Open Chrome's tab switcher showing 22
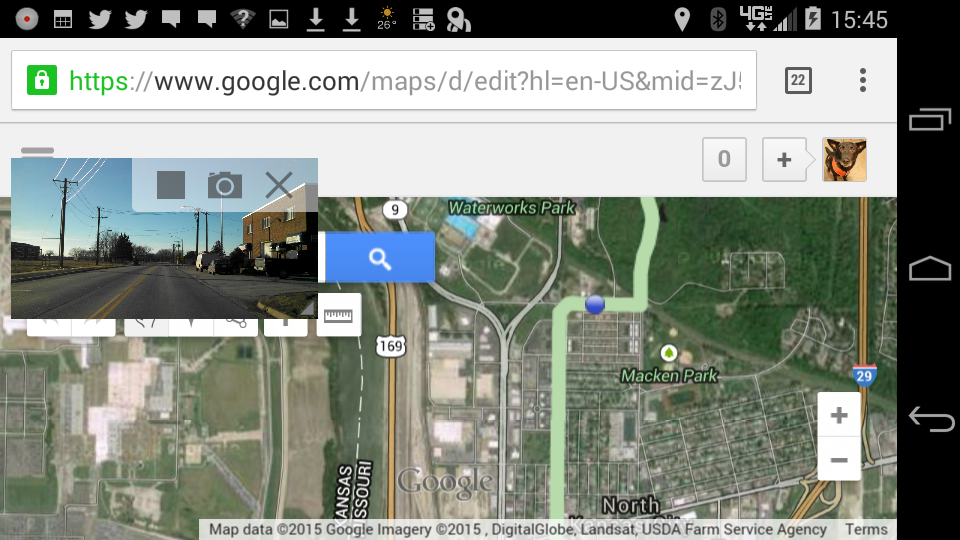 (x=798, y=80)
